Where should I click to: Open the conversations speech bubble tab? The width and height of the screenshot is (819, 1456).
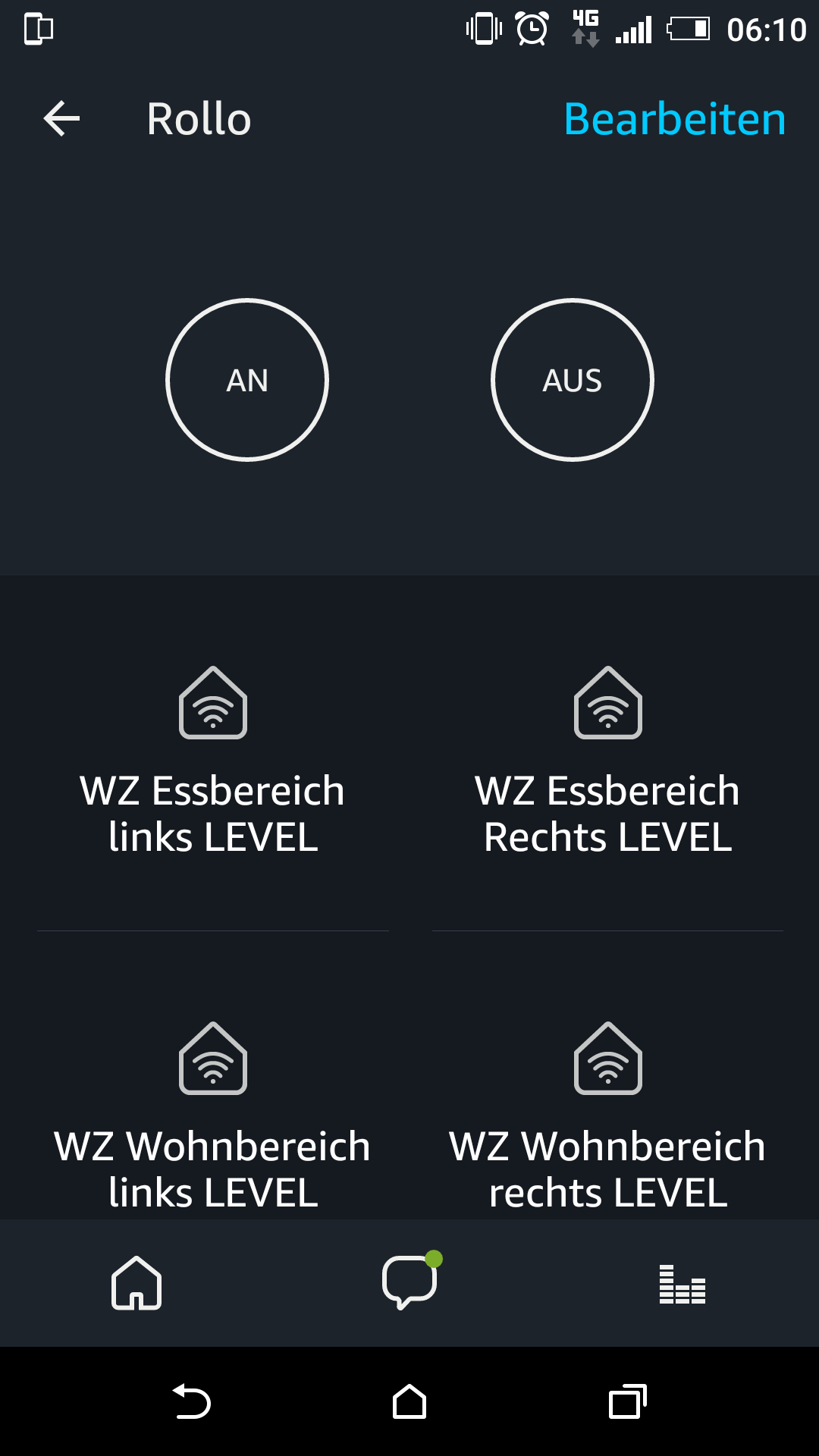[x=409, y=1283]
